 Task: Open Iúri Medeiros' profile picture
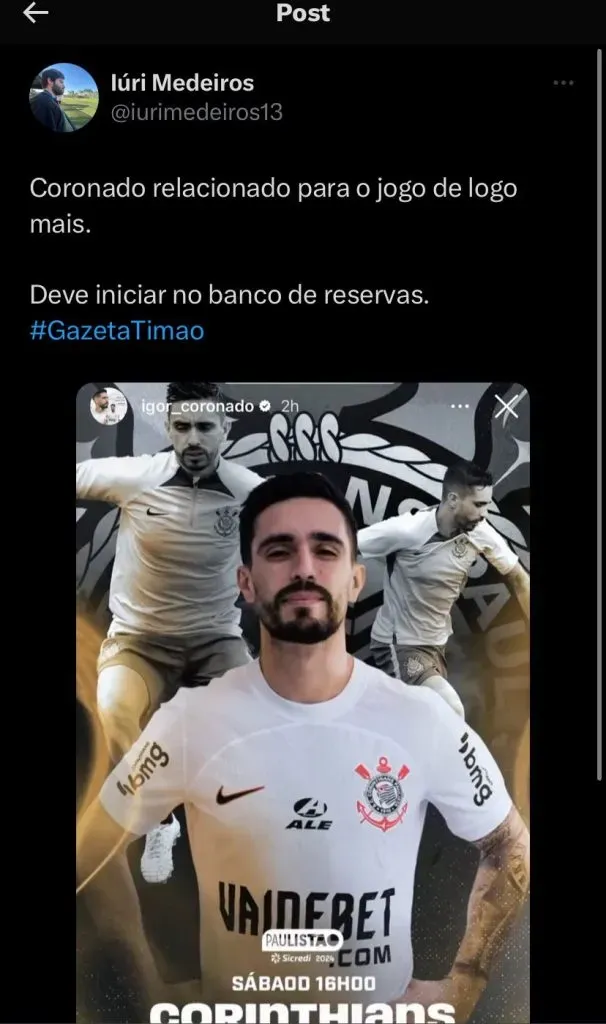click(64, 98)
